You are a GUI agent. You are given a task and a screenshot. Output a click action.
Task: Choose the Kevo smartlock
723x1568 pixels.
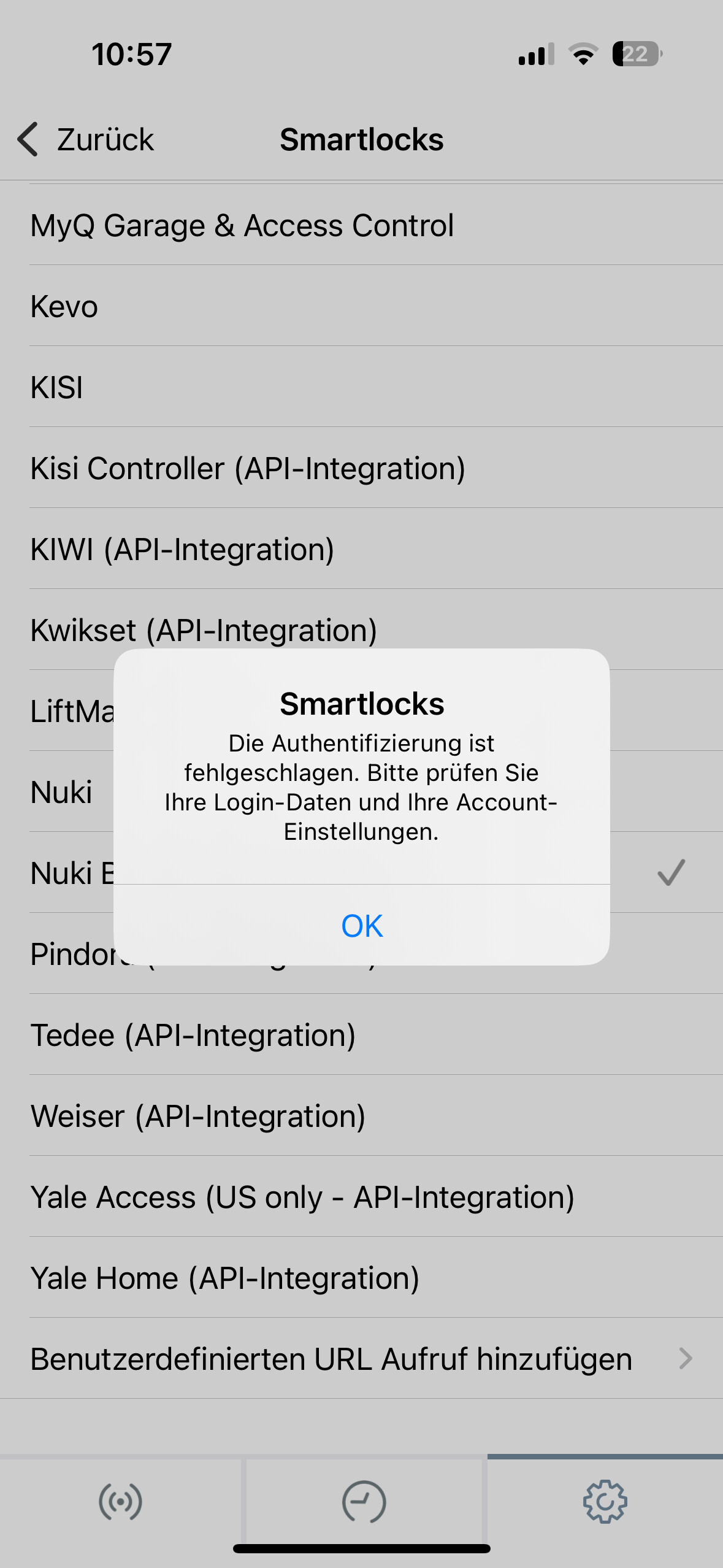point(361,306)
